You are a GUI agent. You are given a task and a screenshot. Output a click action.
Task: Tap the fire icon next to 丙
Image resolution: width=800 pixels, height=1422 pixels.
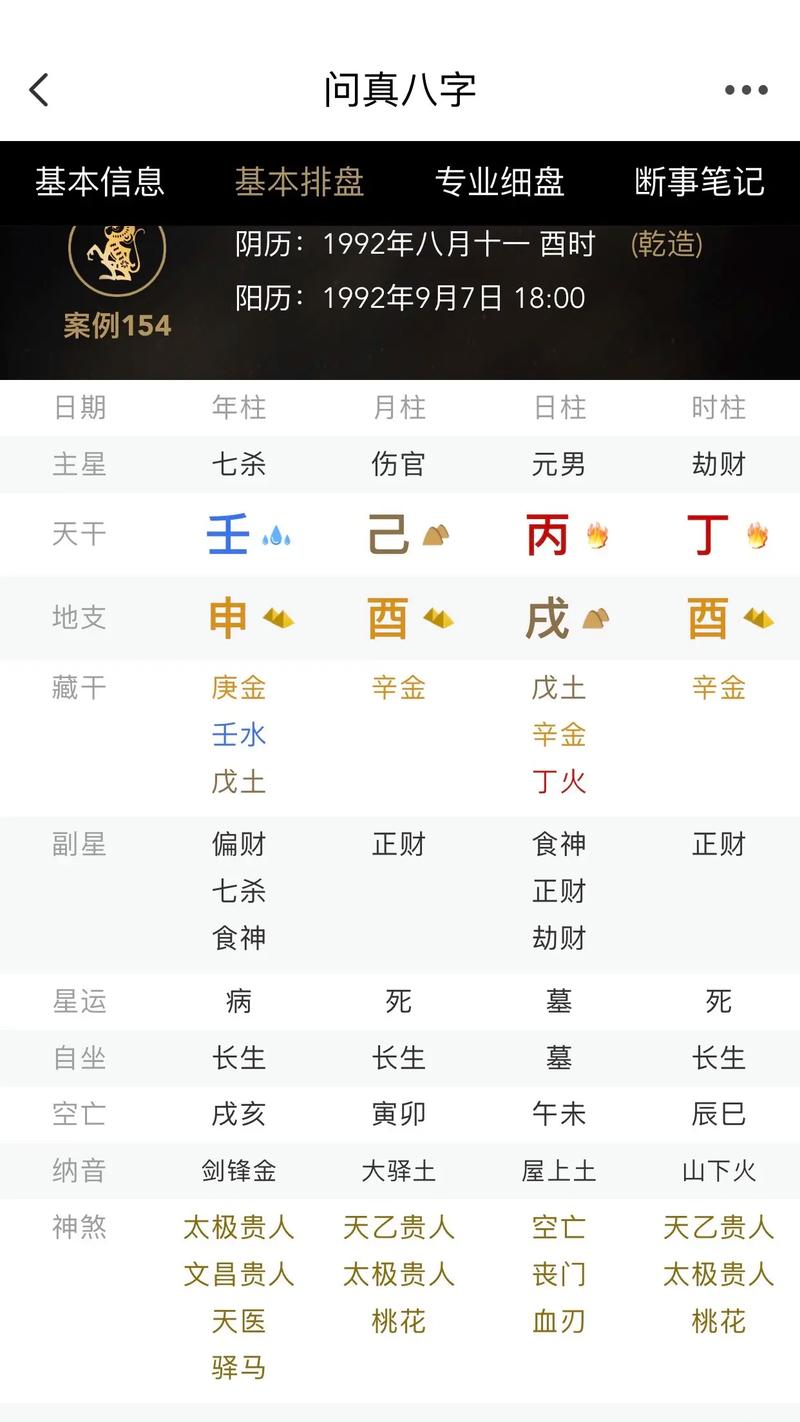pos(594,533)
